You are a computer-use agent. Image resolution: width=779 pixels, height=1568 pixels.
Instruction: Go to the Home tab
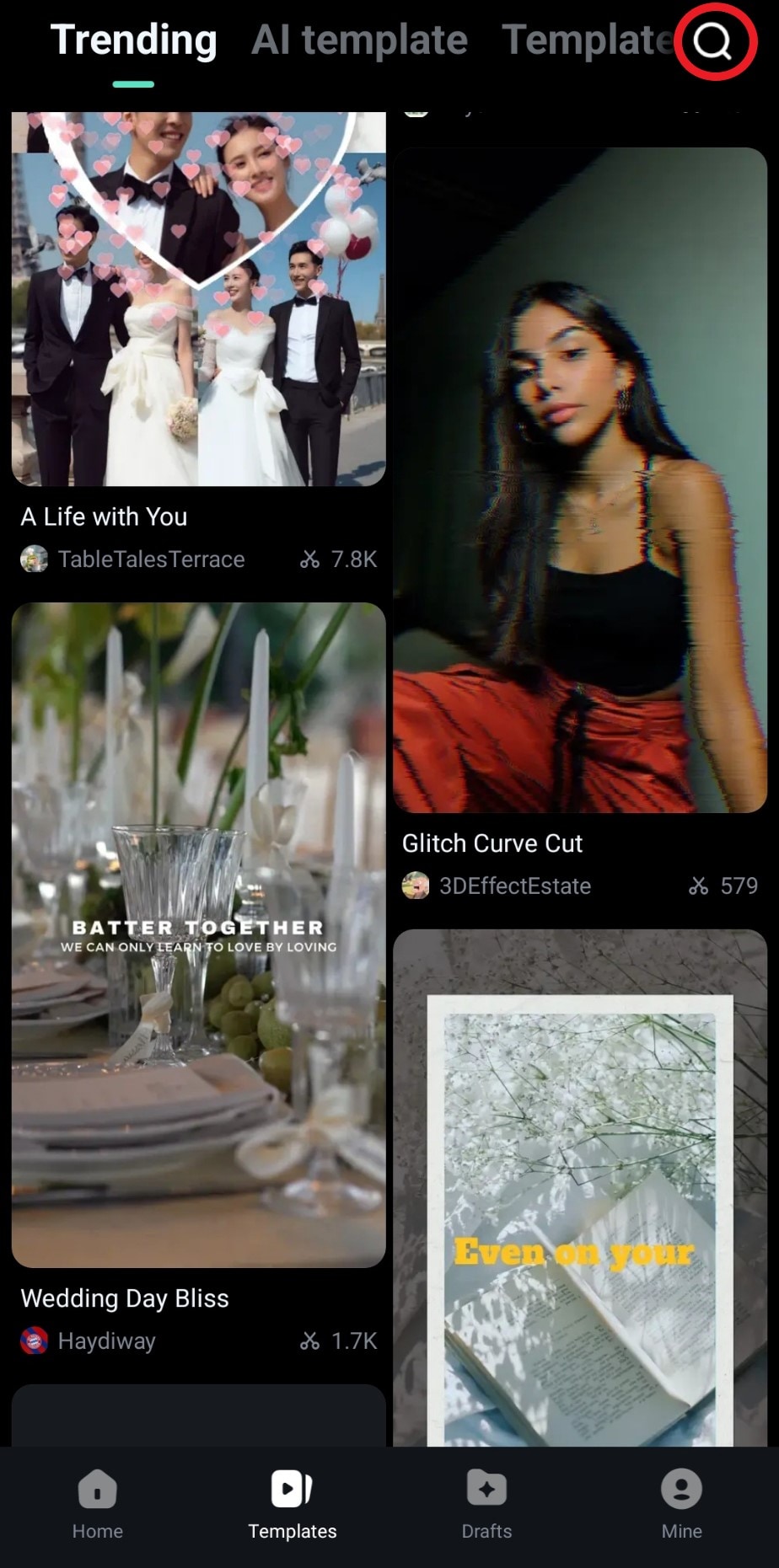tap(98, 1506)
